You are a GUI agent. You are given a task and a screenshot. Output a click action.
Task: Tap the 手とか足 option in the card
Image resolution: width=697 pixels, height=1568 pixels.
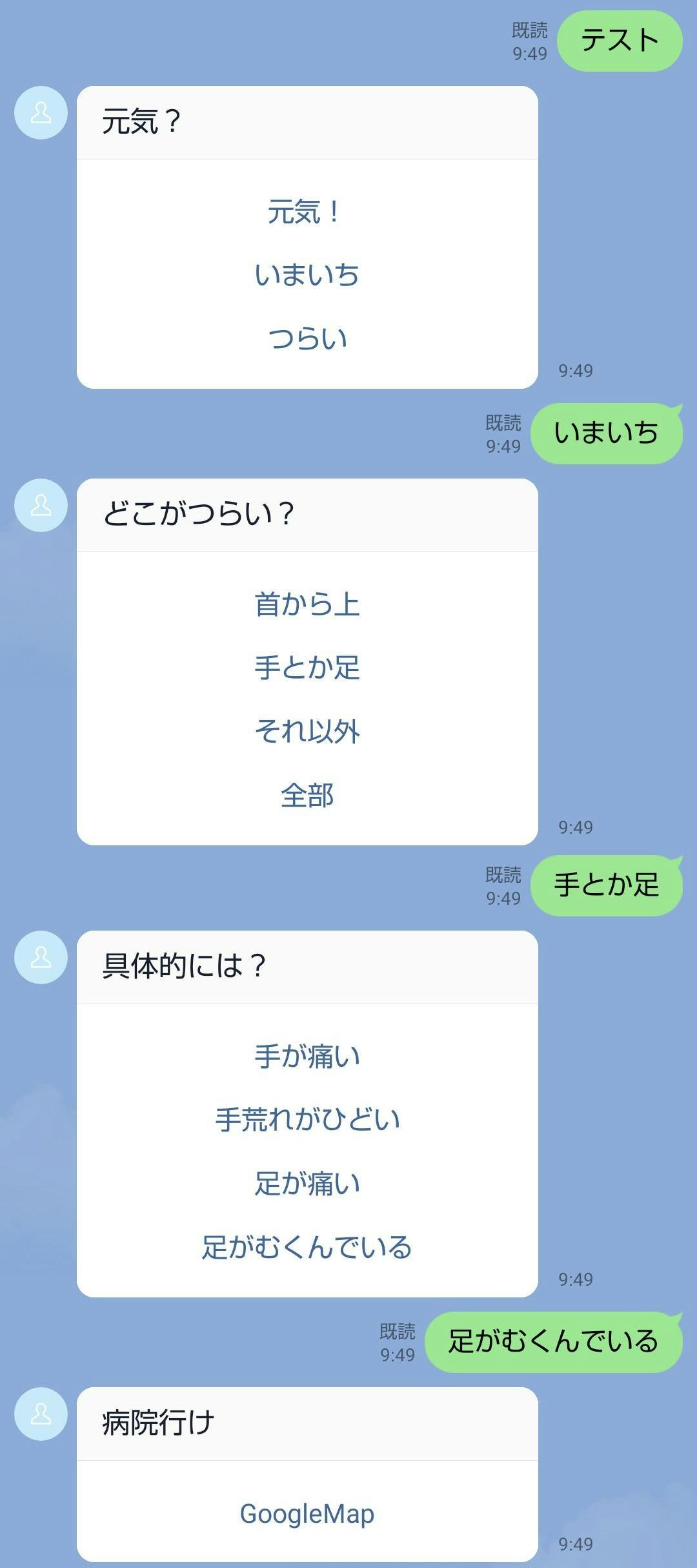[307, 667]
